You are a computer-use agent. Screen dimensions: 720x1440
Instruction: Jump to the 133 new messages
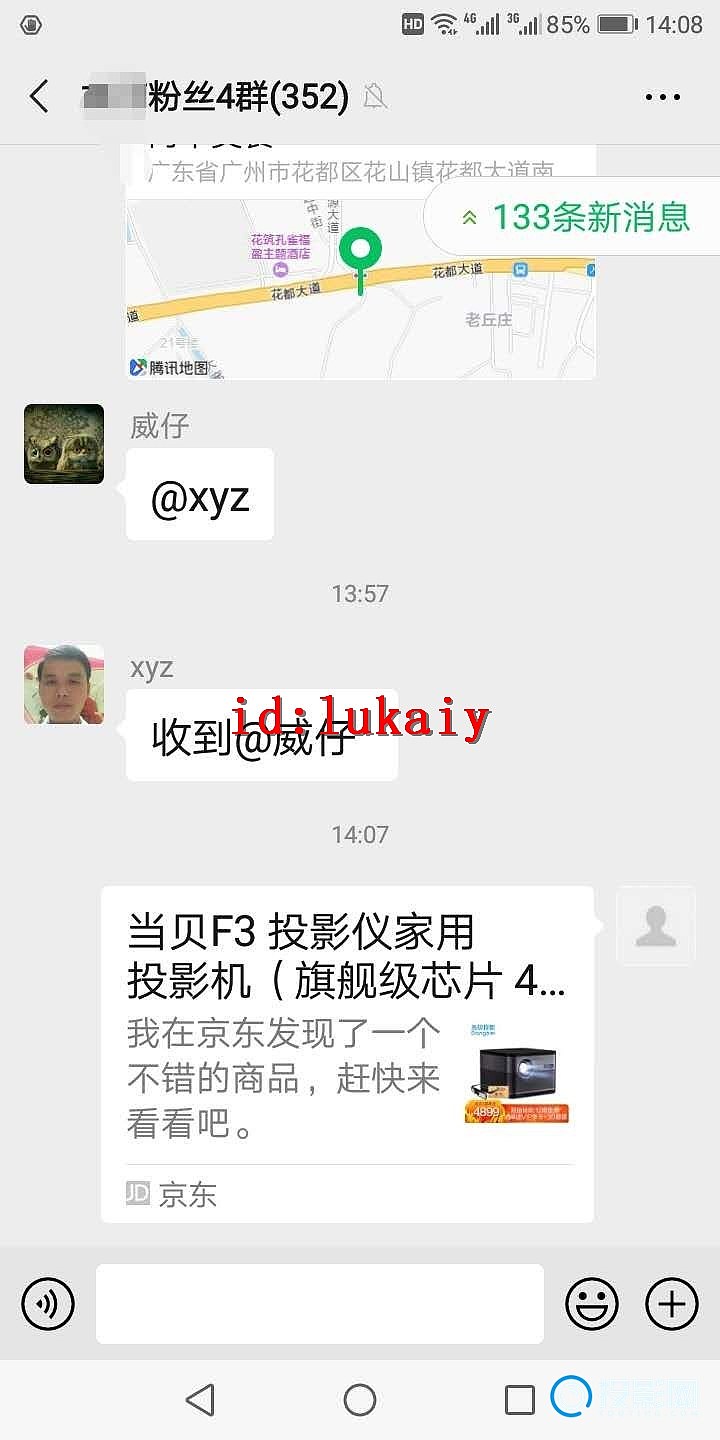click(x=574, y=217)
